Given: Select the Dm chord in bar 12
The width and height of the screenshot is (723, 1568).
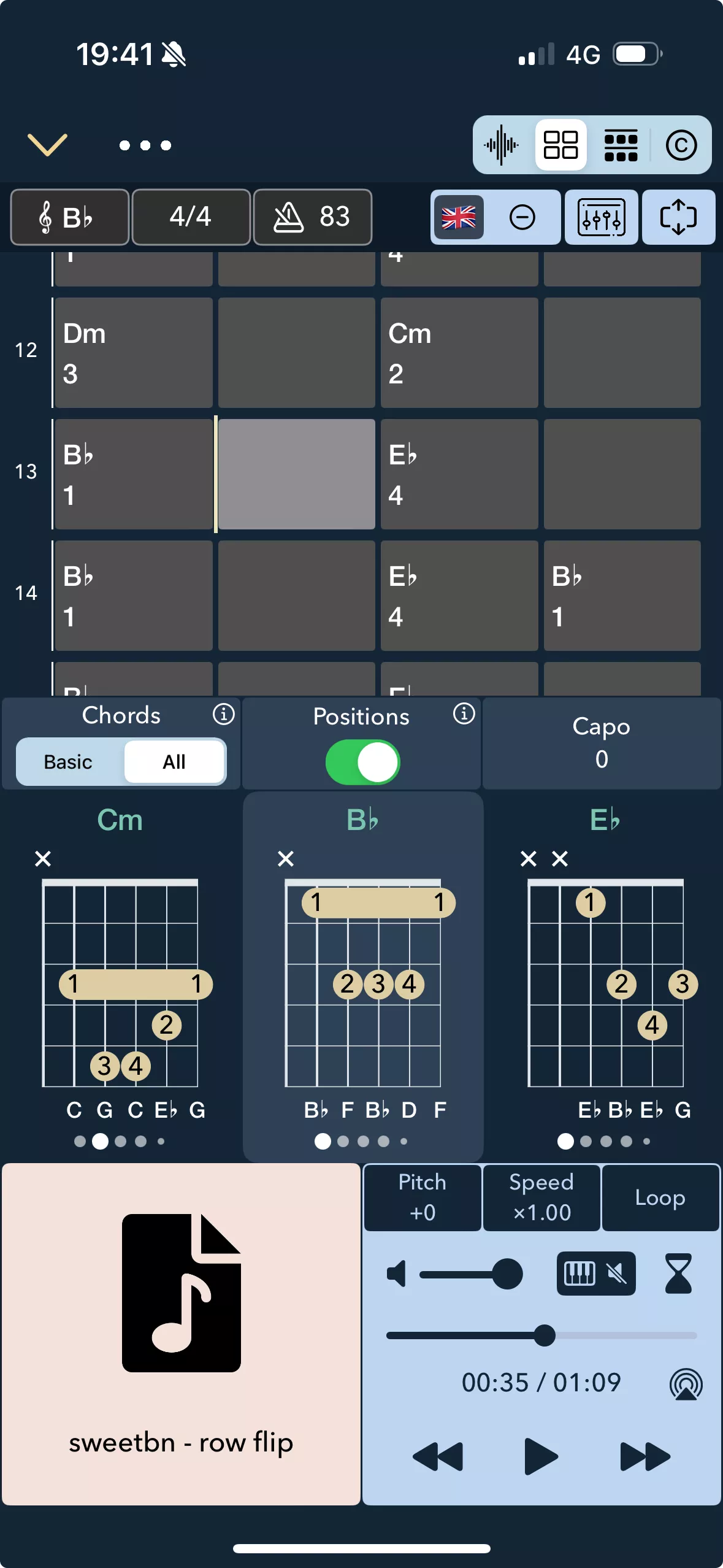Looking at the screenshot, I should [x=134, y=353].
